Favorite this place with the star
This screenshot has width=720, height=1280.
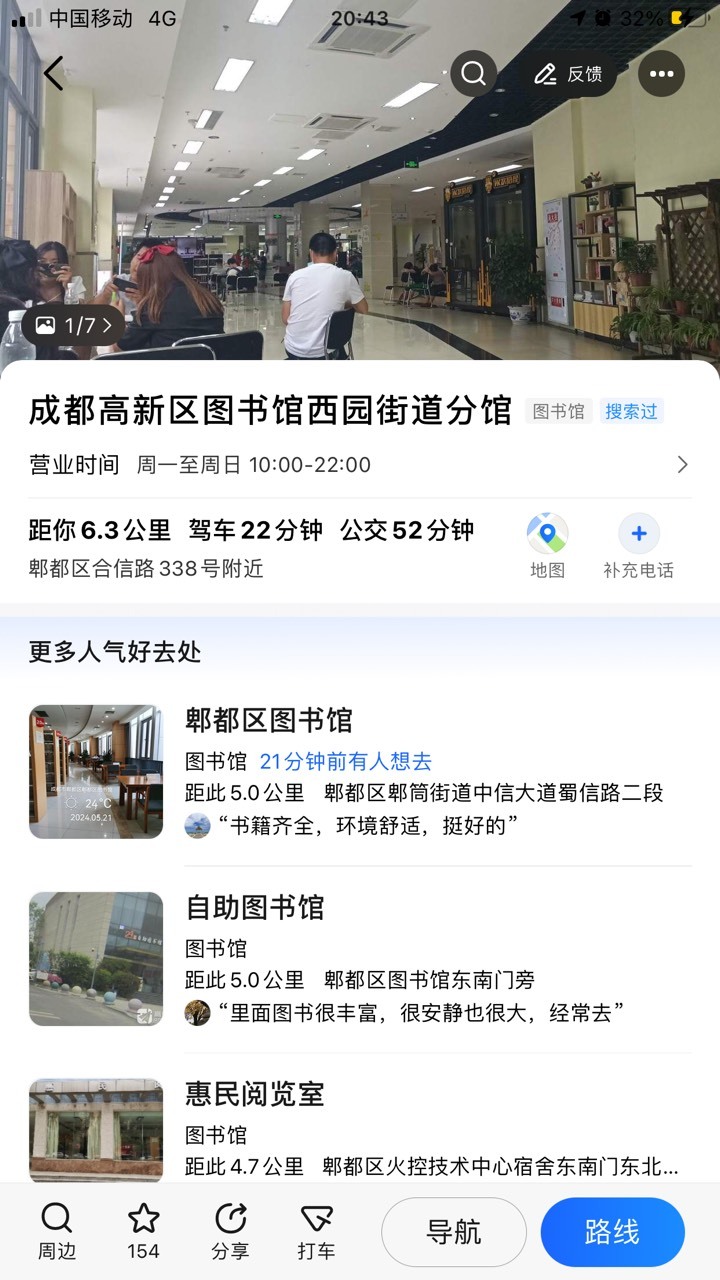point(143,1232)
